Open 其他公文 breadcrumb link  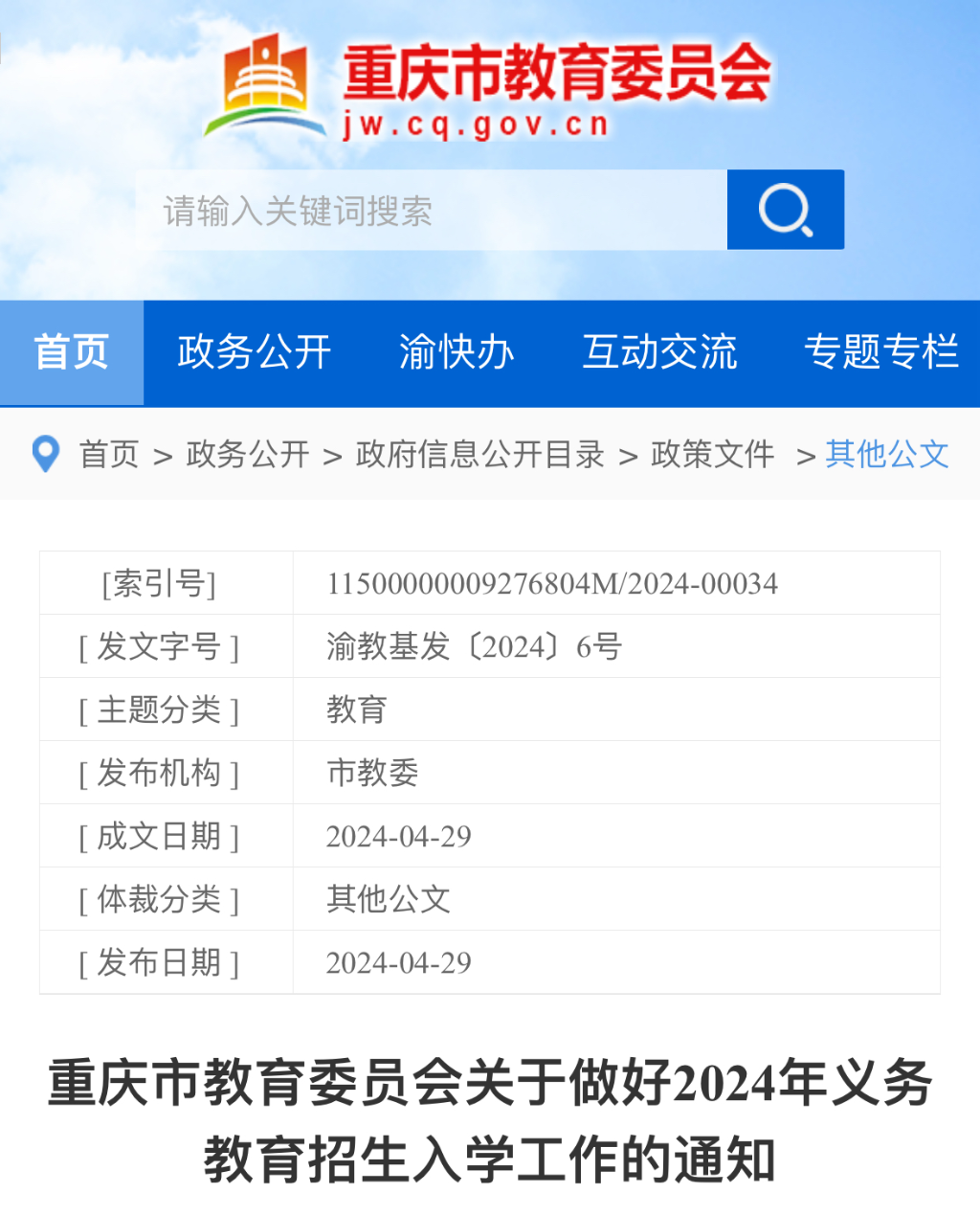point(887,454)
